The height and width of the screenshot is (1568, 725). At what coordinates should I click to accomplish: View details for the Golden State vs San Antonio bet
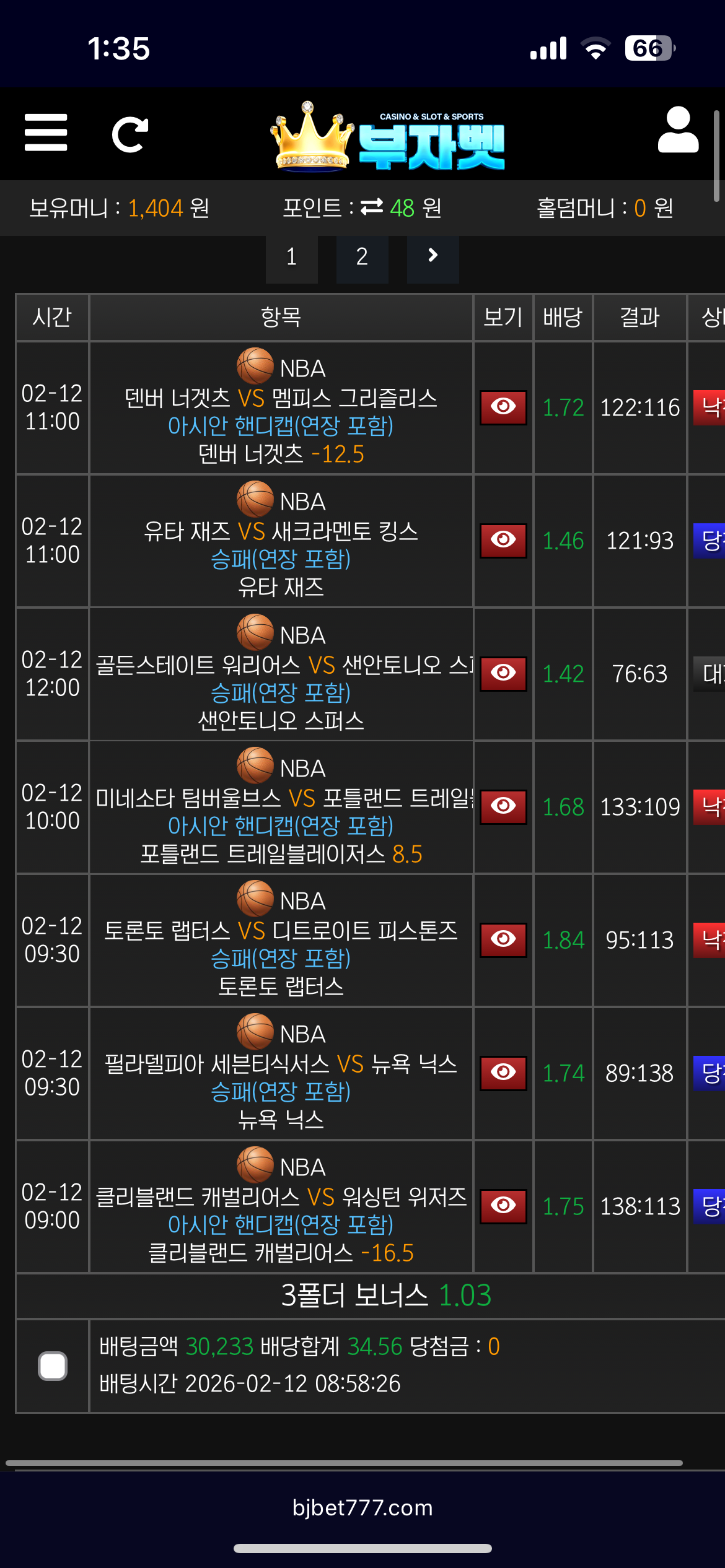coord(503,674)
